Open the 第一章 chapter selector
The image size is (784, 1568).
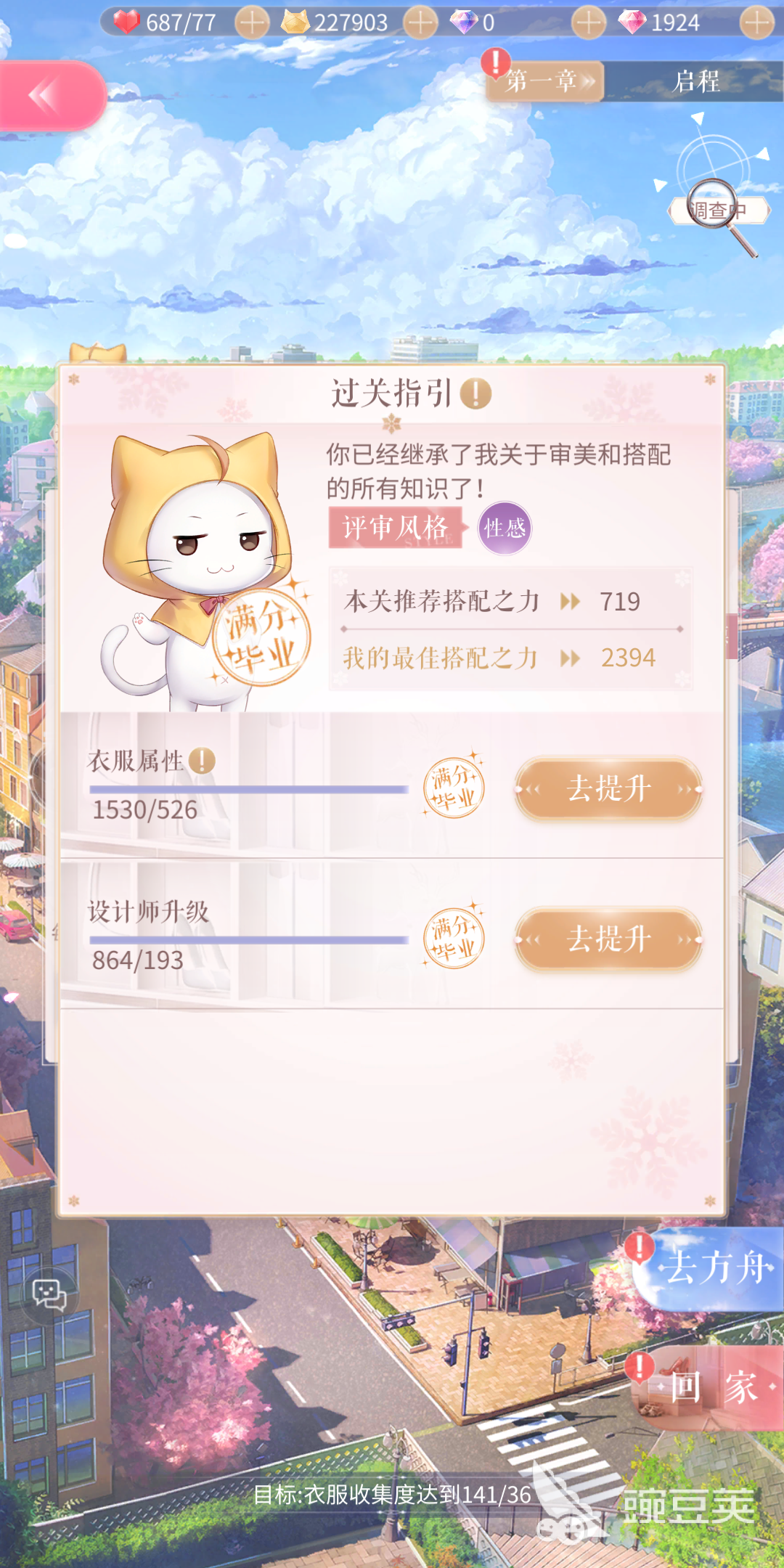[x=546, y=81]
